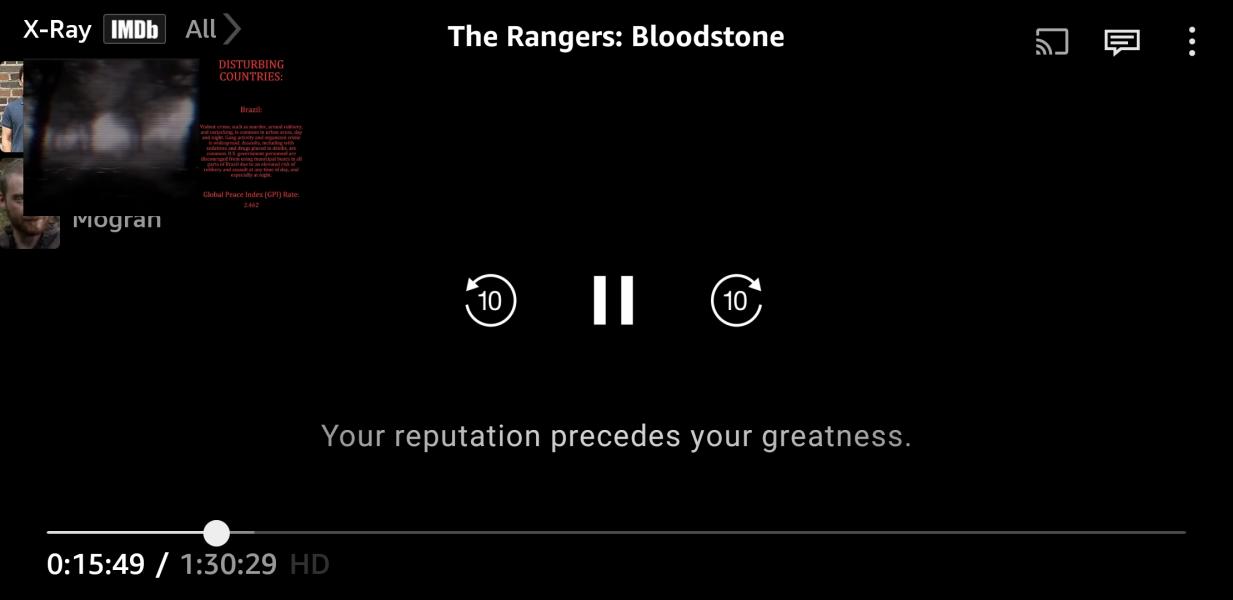Viewport: 1233px width, 600px height.
Task: Expand X-Ray All details
Action: (x=212, y=29)
